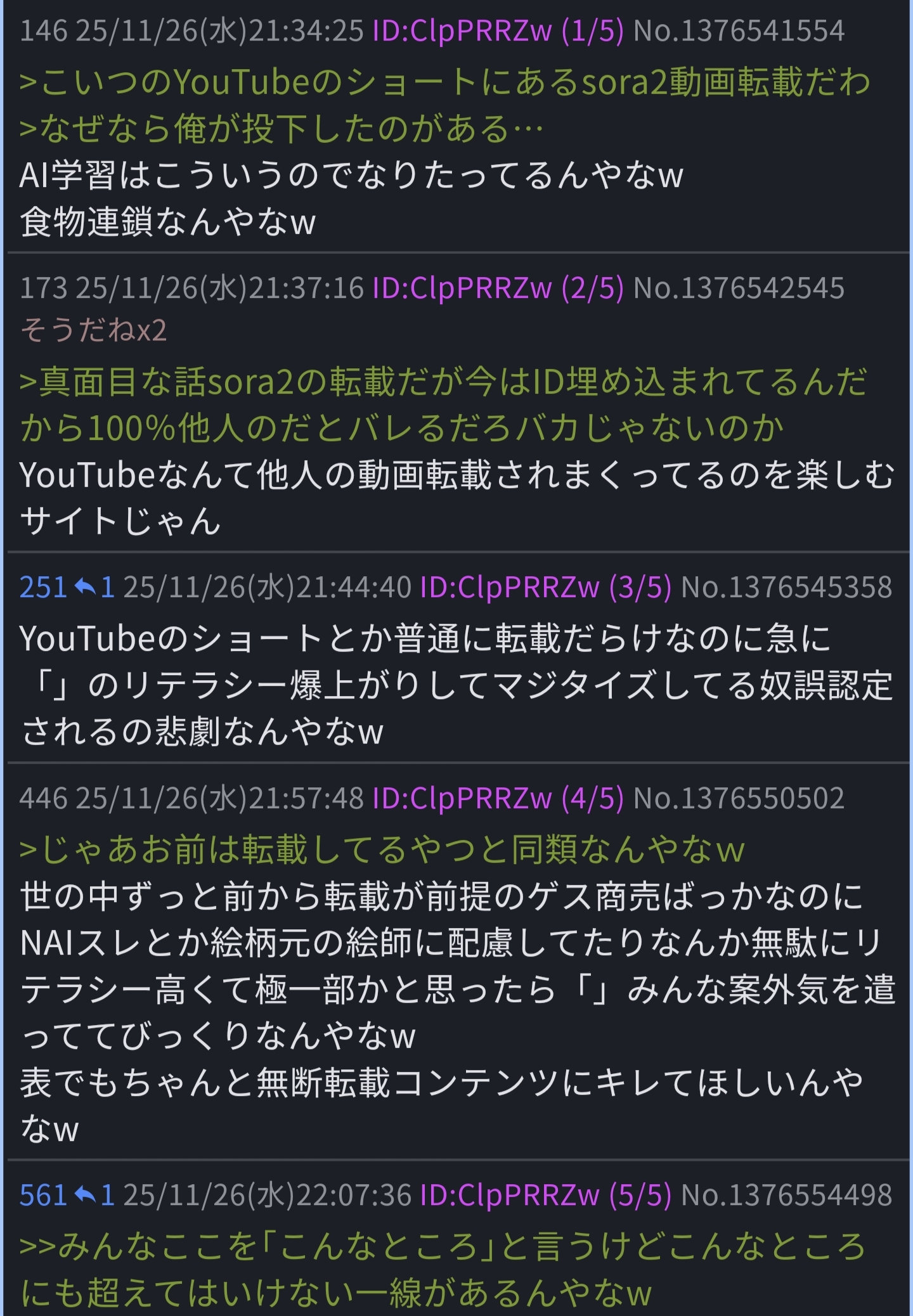Tap そうだねx2 on post 173

93,330
